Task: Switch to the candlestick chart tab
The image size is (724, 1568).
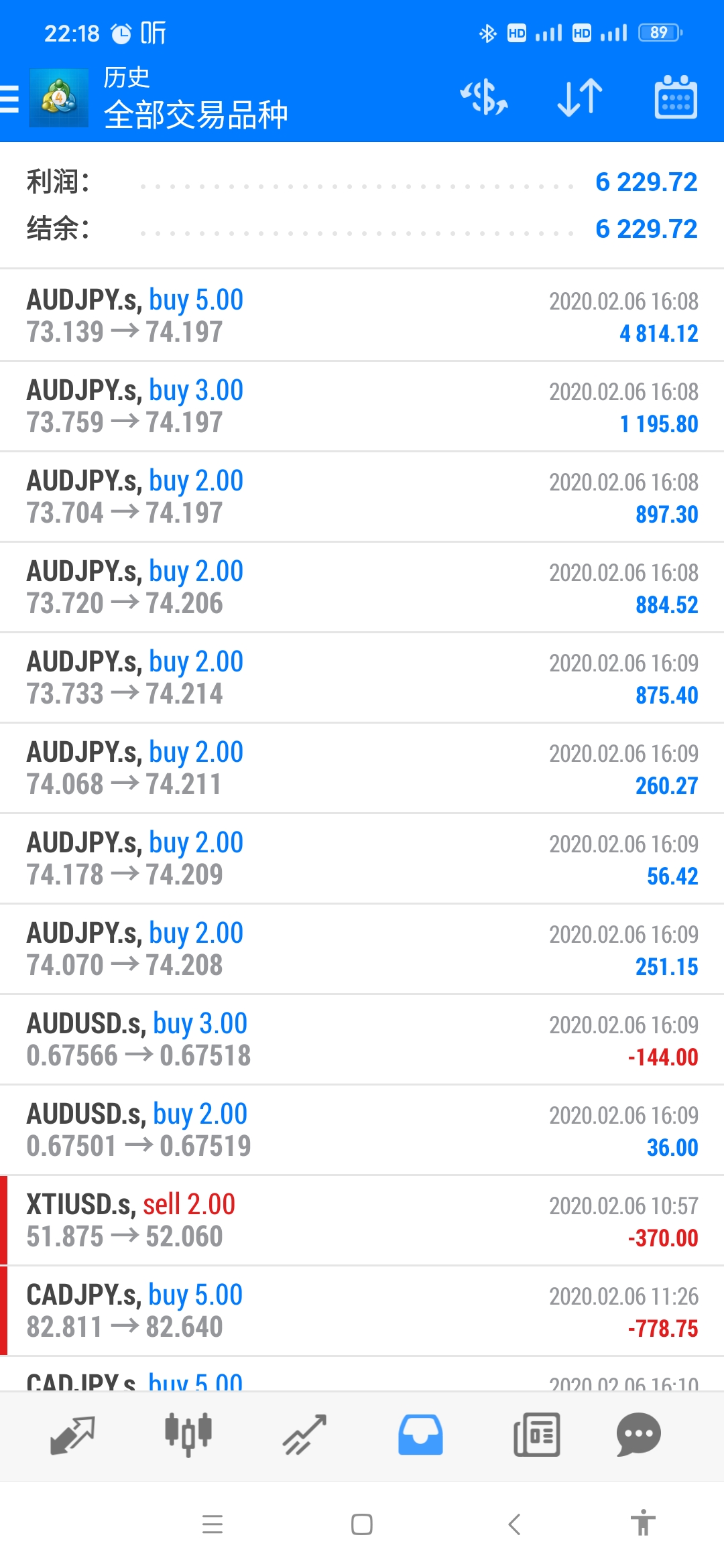Action: [x=188, y=1435]
